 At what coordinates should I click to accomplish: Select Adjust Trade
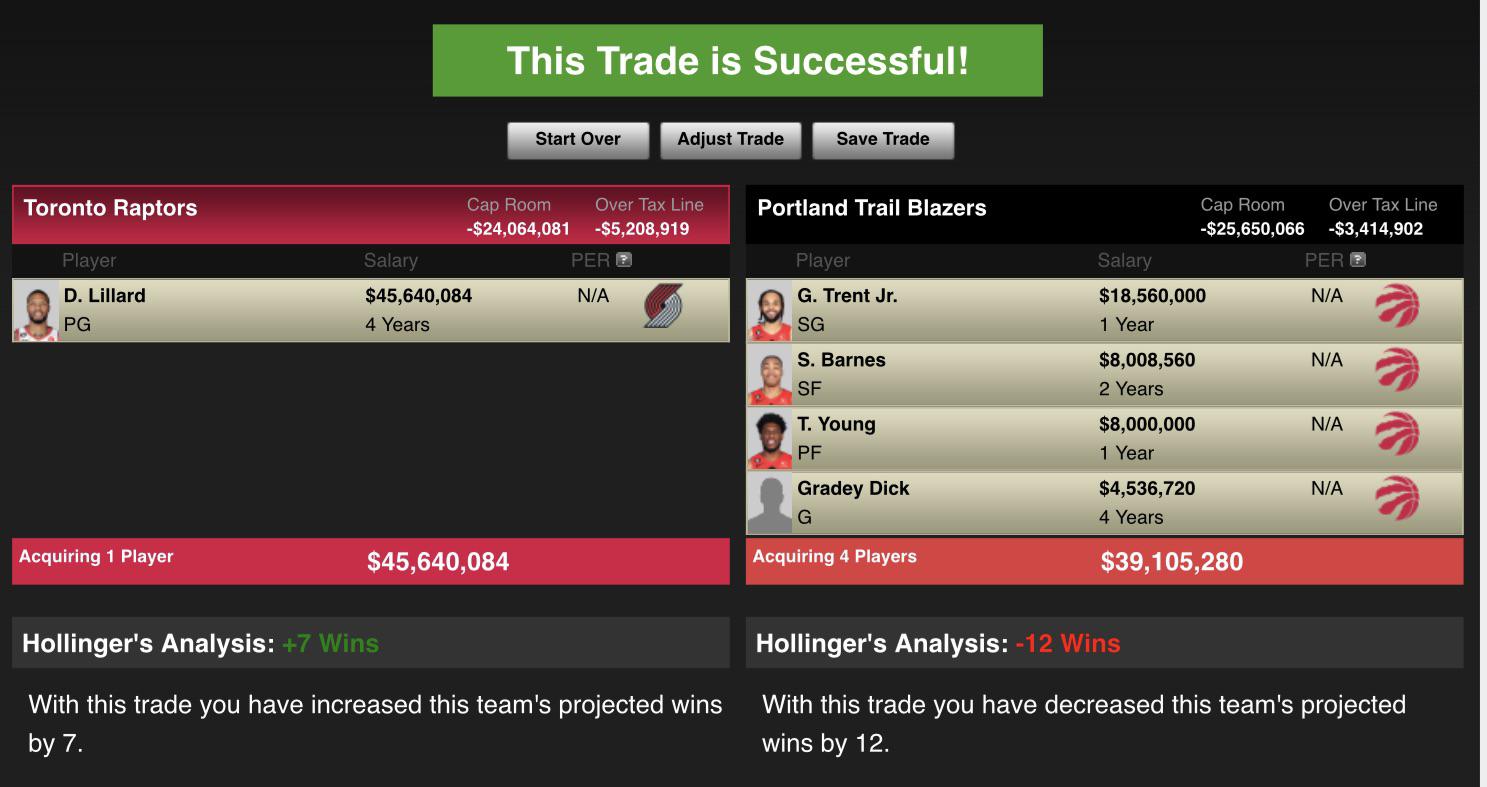point(730,140)
